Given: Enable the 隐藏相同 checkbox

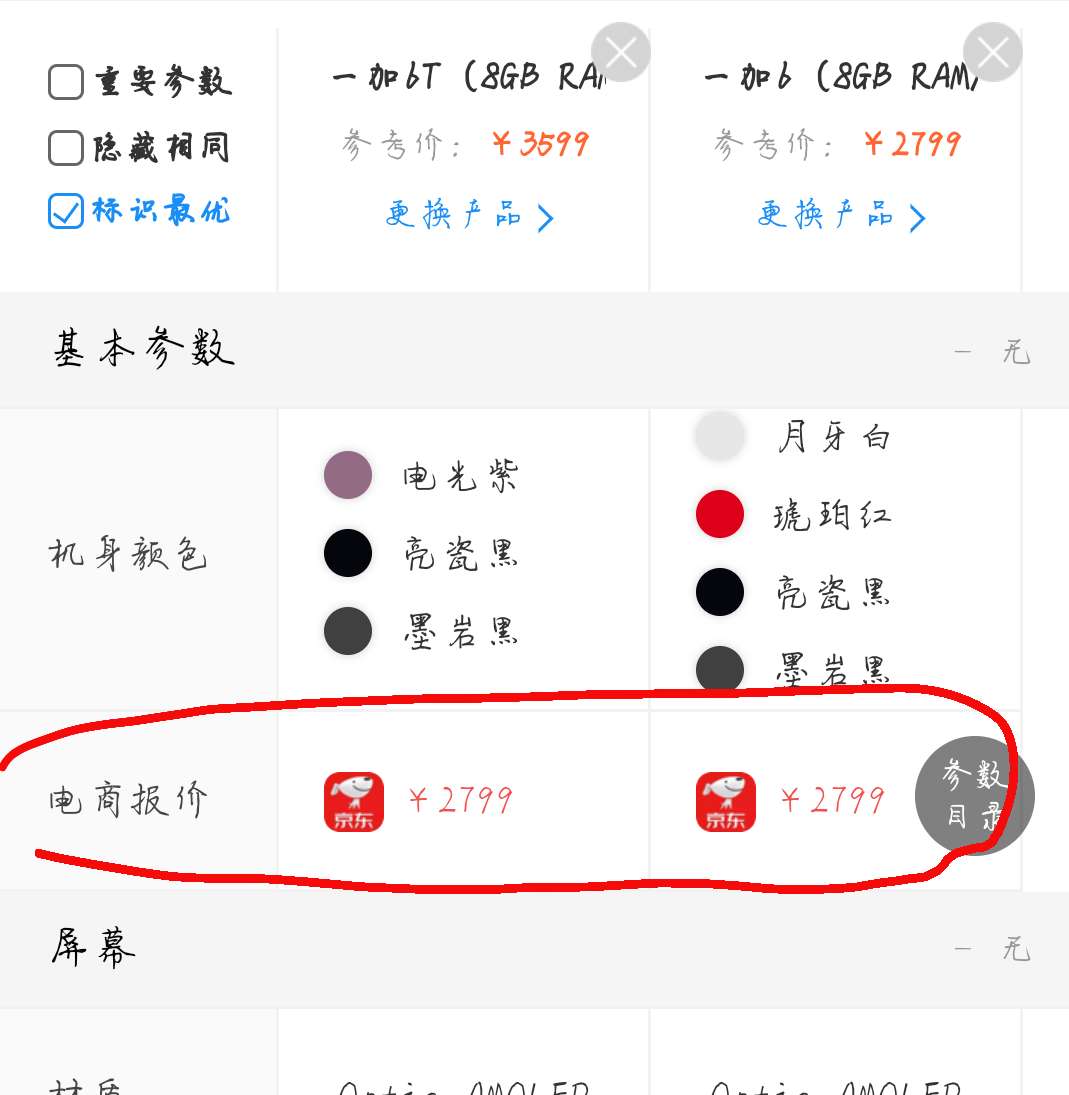Looking at the screenshot, I should click(x=66, y=148).
